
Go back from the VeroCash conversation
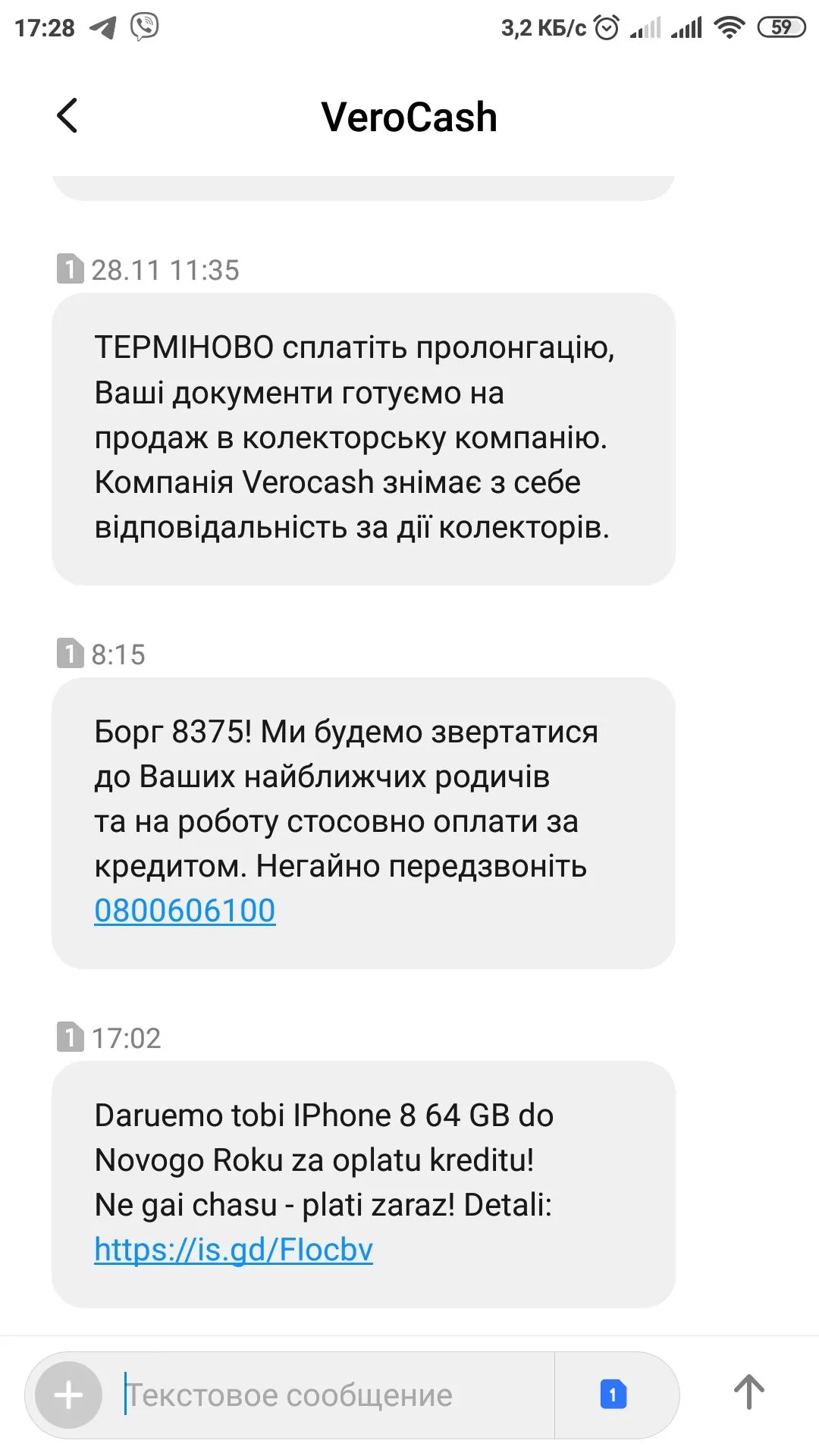67,116
